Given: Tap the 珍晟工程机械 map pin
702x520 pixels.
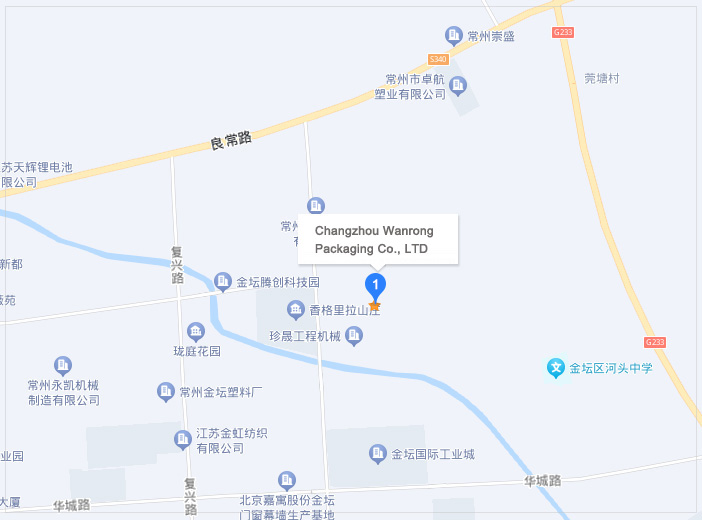Looking at the screenshot, I should [354, 336].
